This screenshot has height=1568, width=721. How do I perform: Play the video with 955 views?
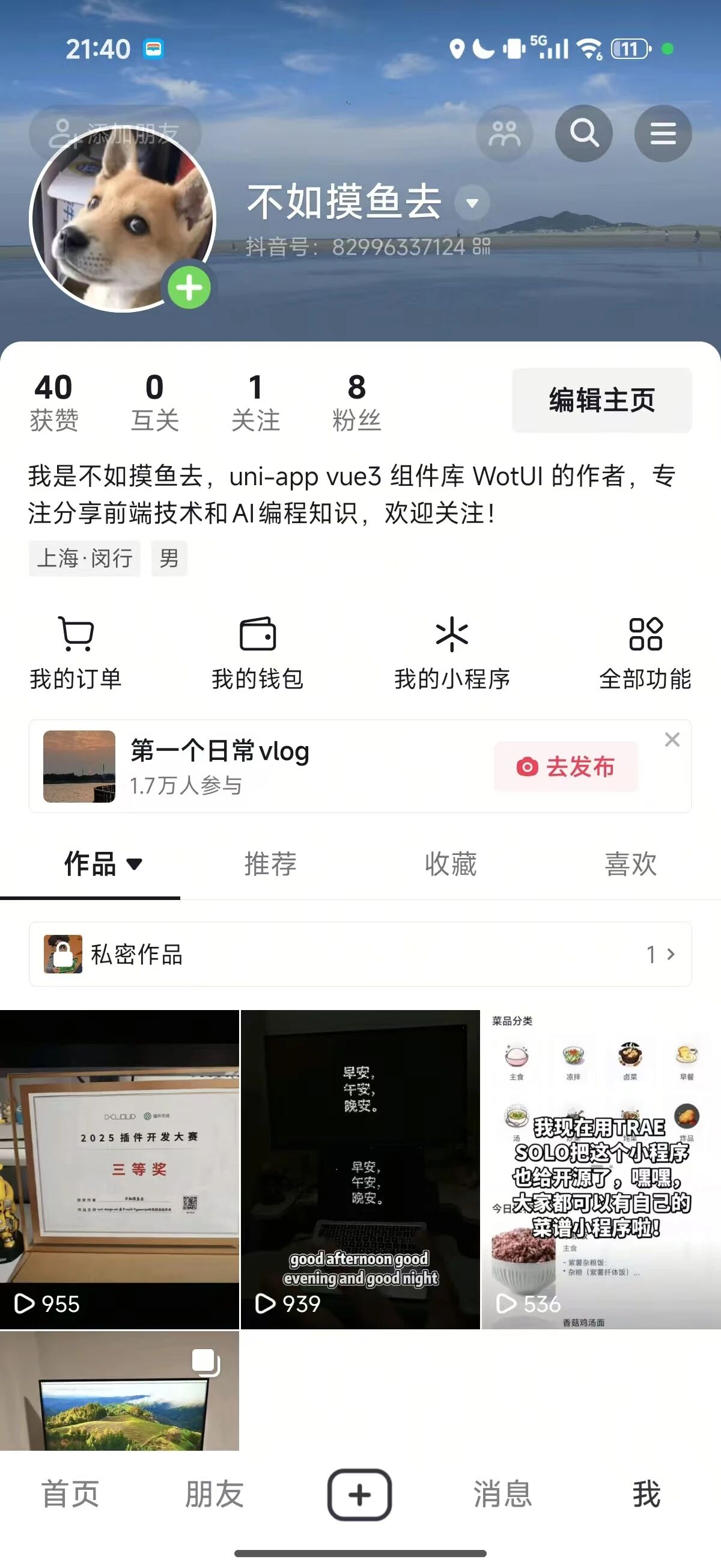119,1169
